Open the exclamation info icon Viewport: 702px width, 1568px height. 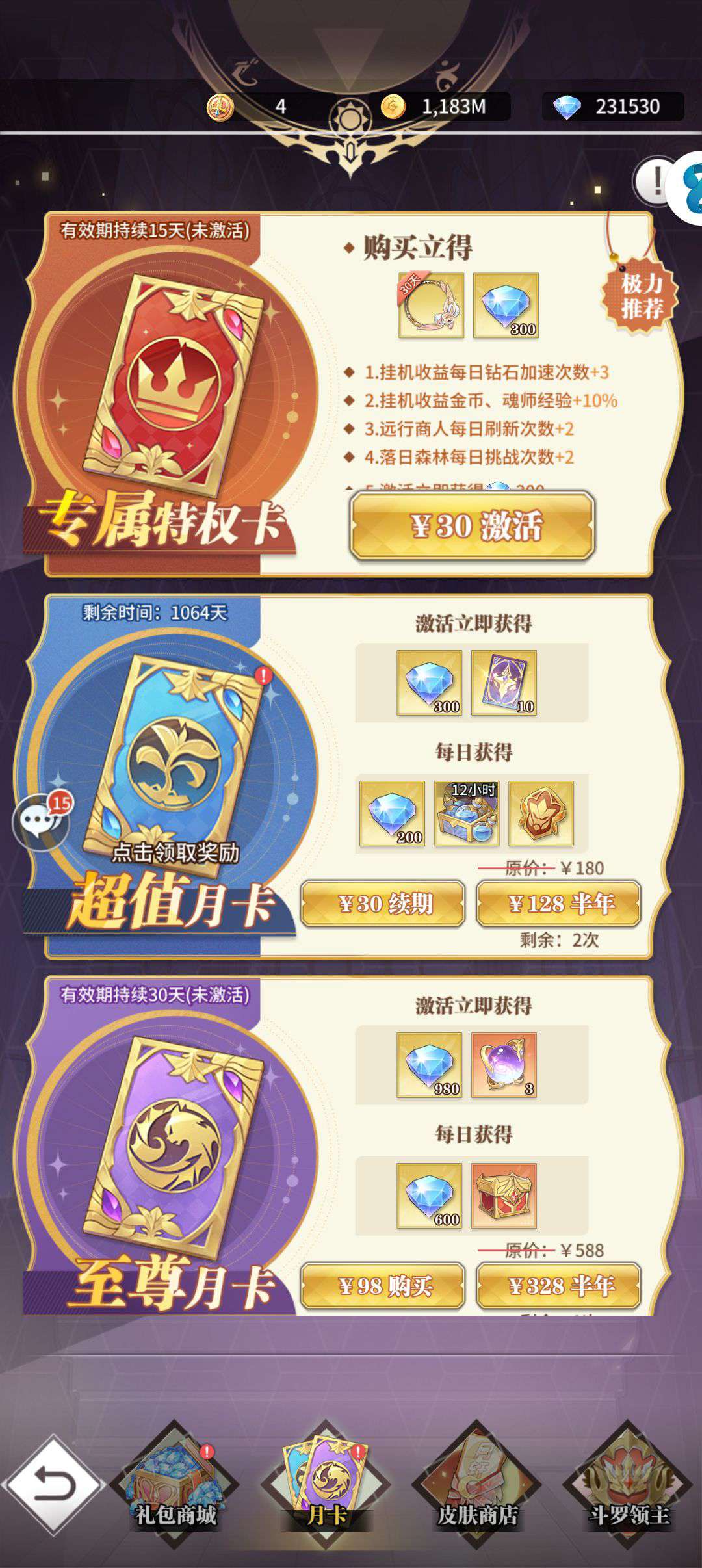pyautogui.click(x=655, y=181)
